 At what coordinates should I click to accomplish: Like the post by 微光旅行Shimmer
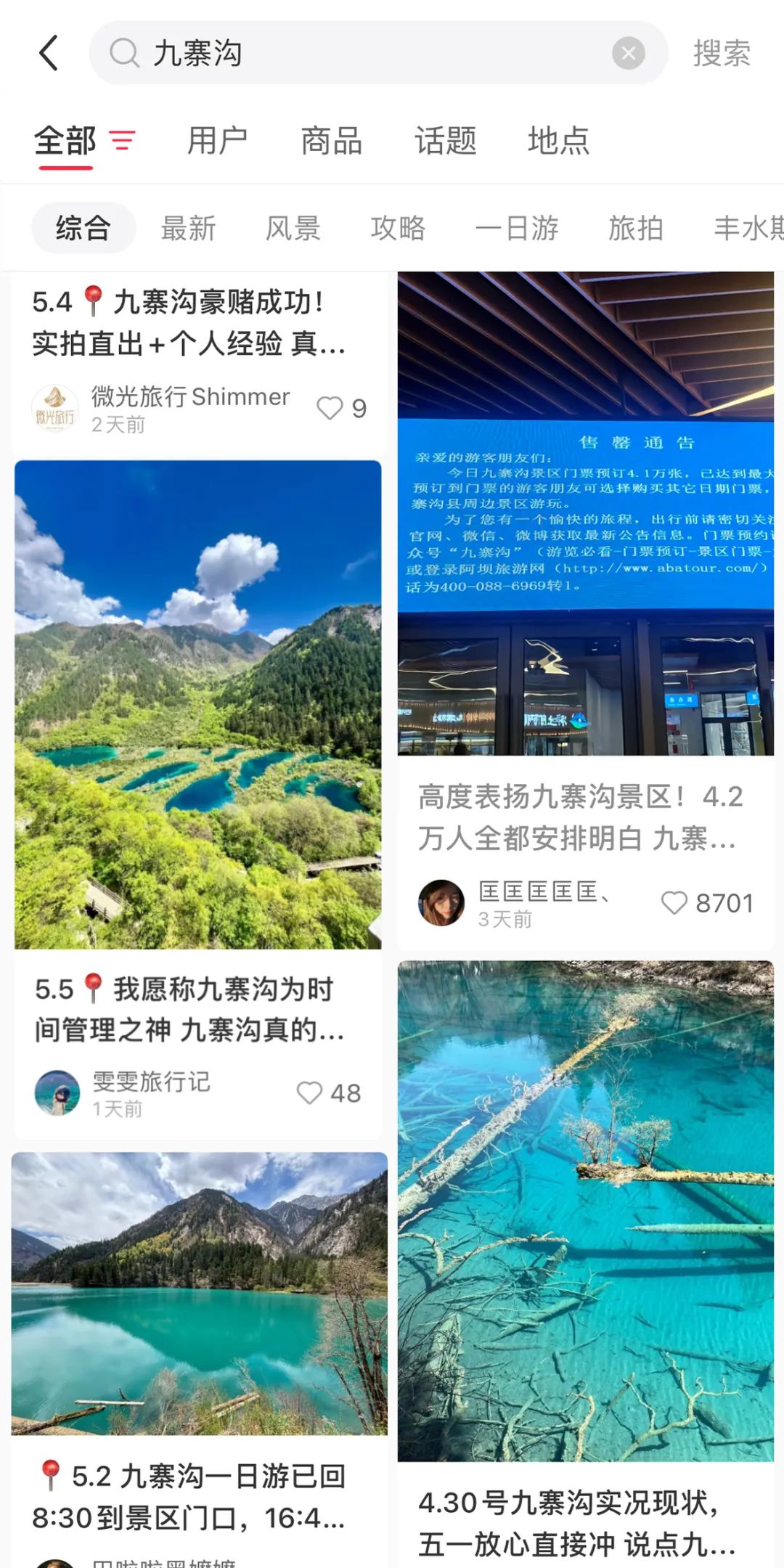(330, 409)
